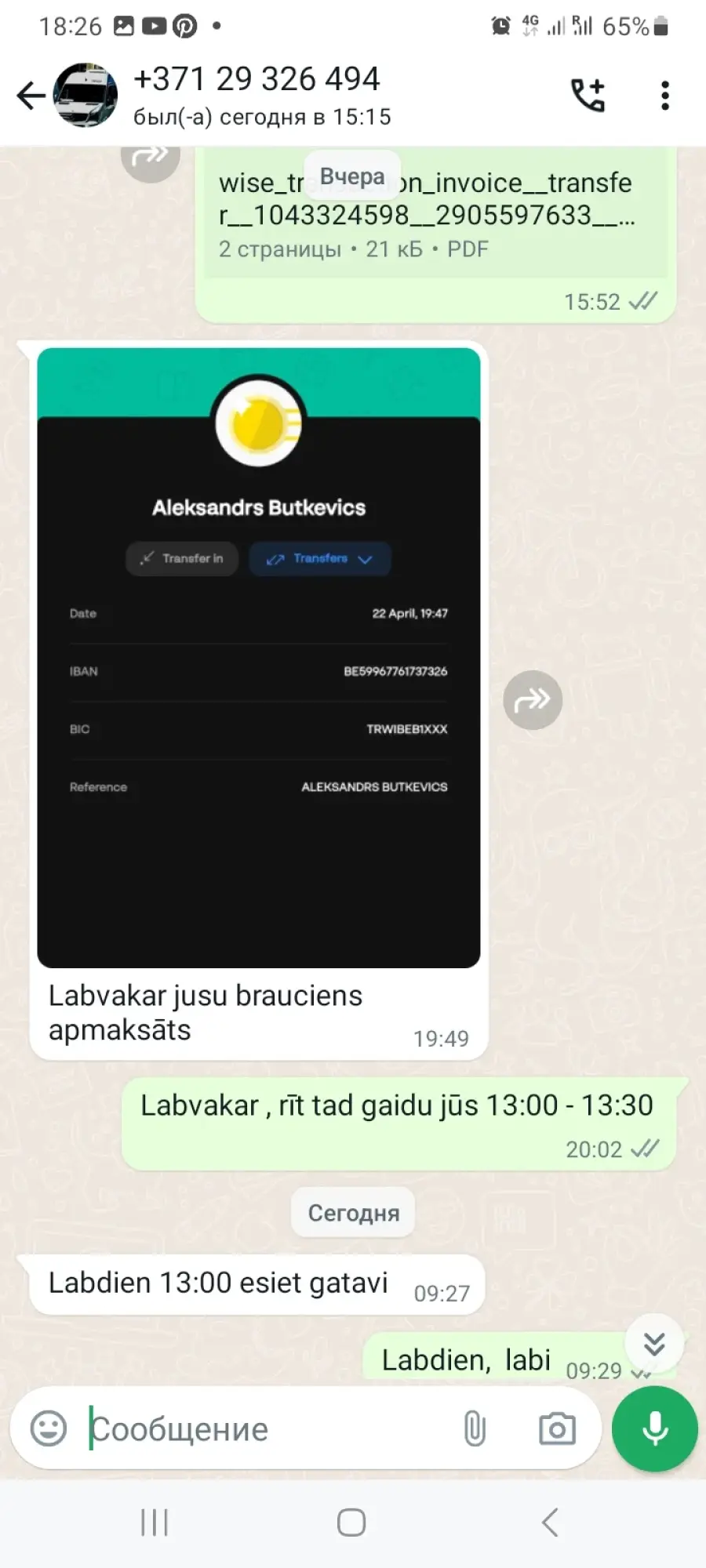Open the camera from message bar

point(558,1428)
